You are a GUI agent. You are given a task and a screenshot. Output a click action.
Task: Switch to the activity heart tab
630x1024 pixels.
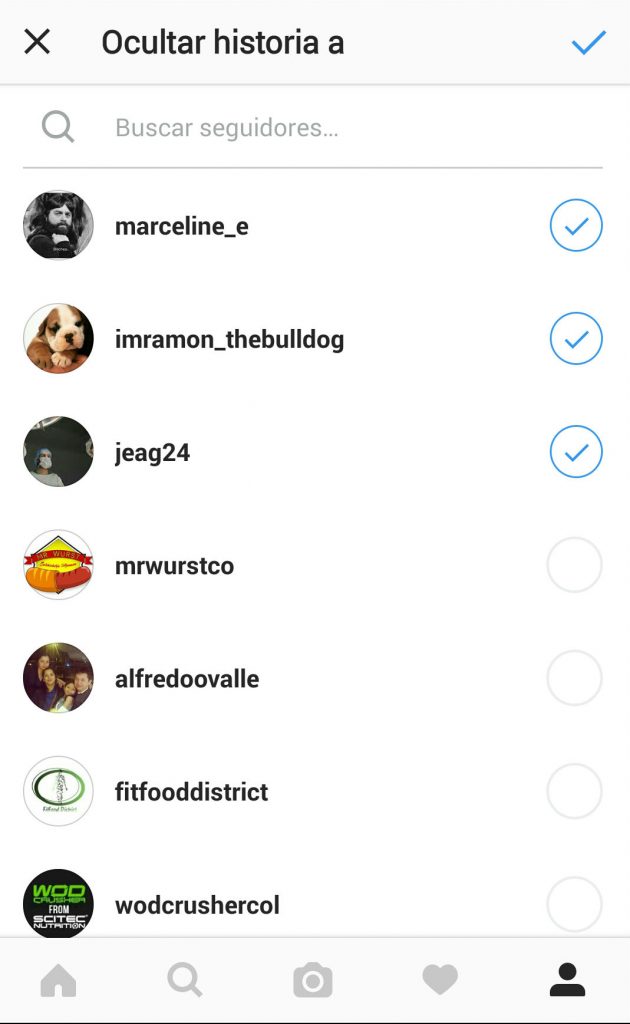coord(440,980)
